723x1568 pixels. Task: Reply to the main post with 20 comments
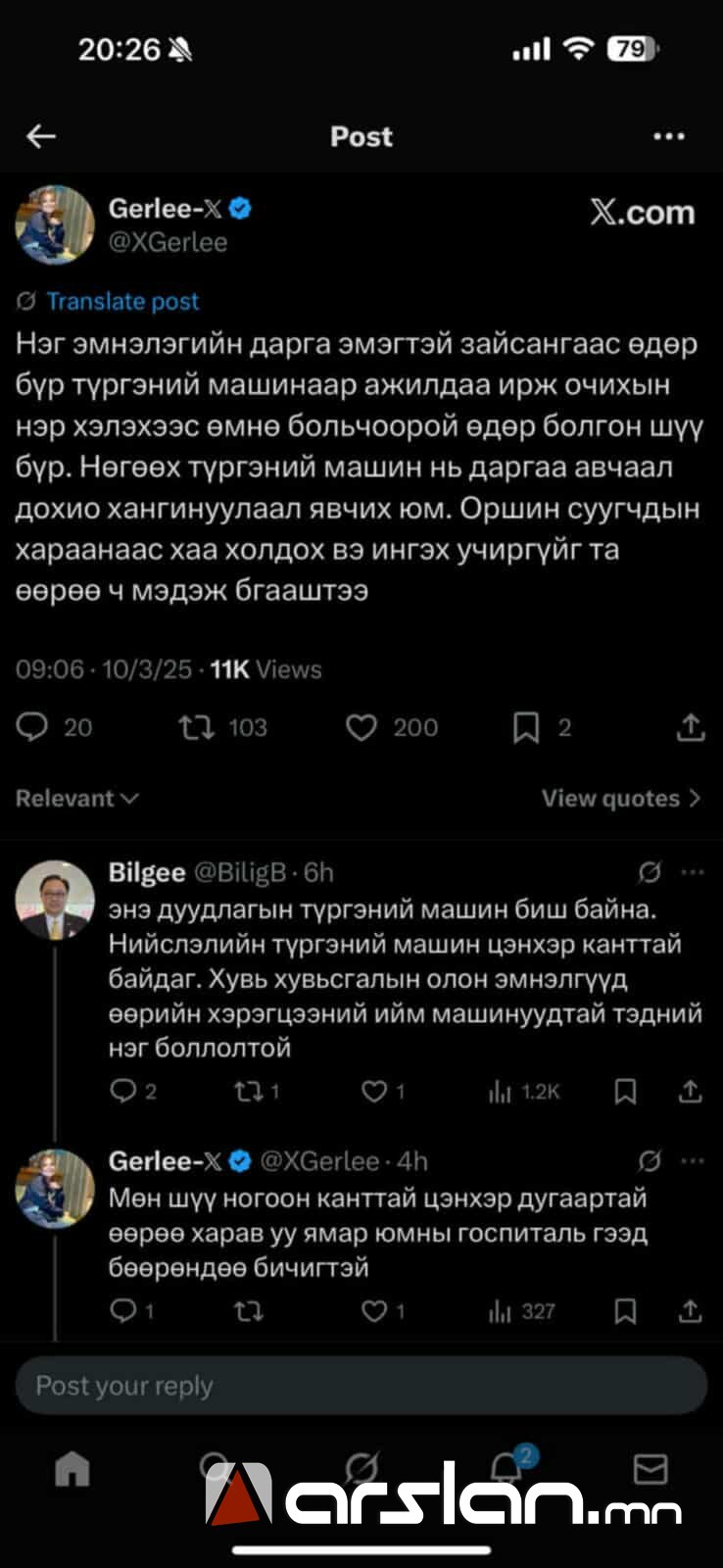tap(32, 727)
